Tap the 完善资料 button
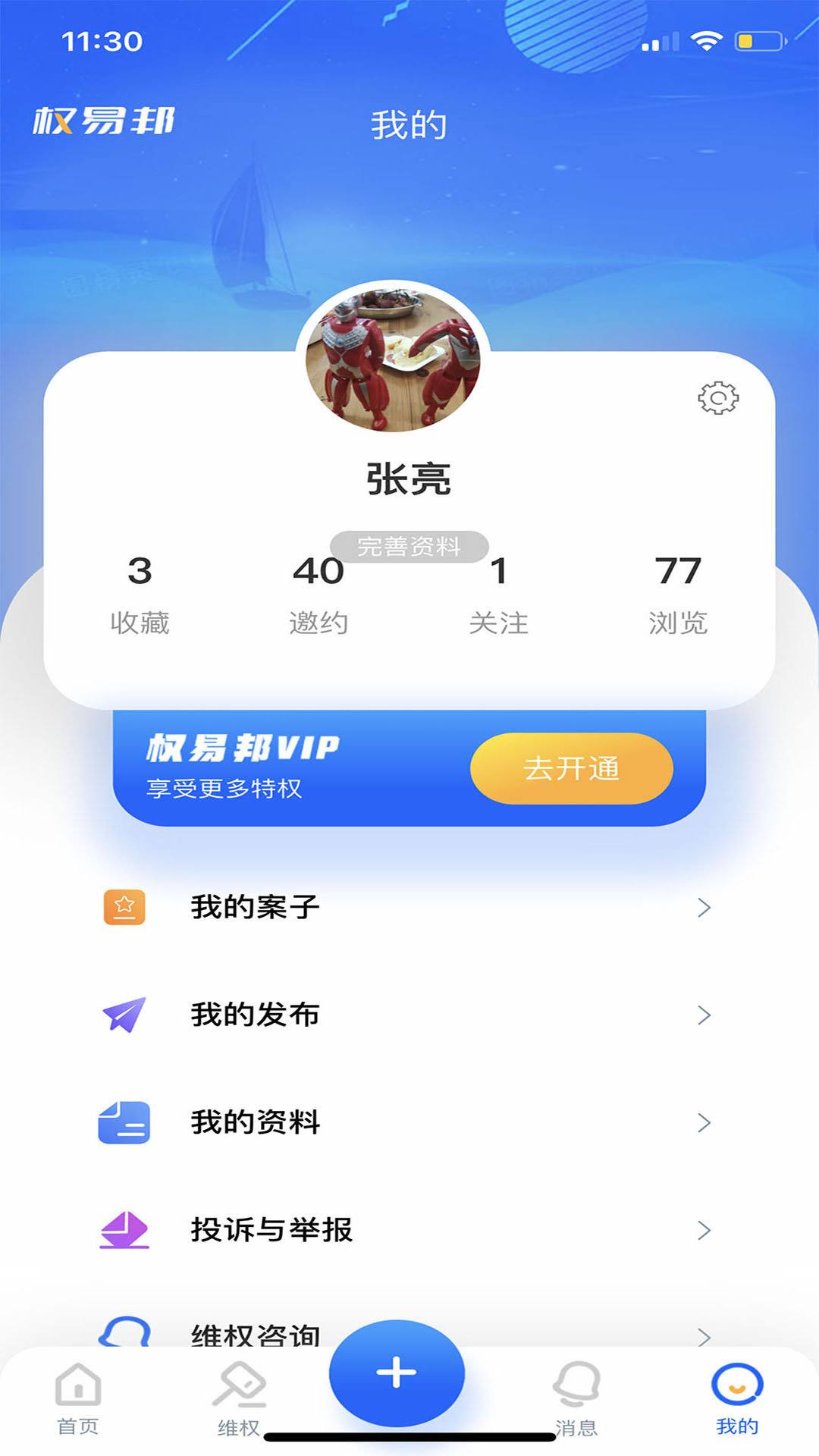This screenshot has width=819, height=1456. pyautogui.click(x=409, y=546)
